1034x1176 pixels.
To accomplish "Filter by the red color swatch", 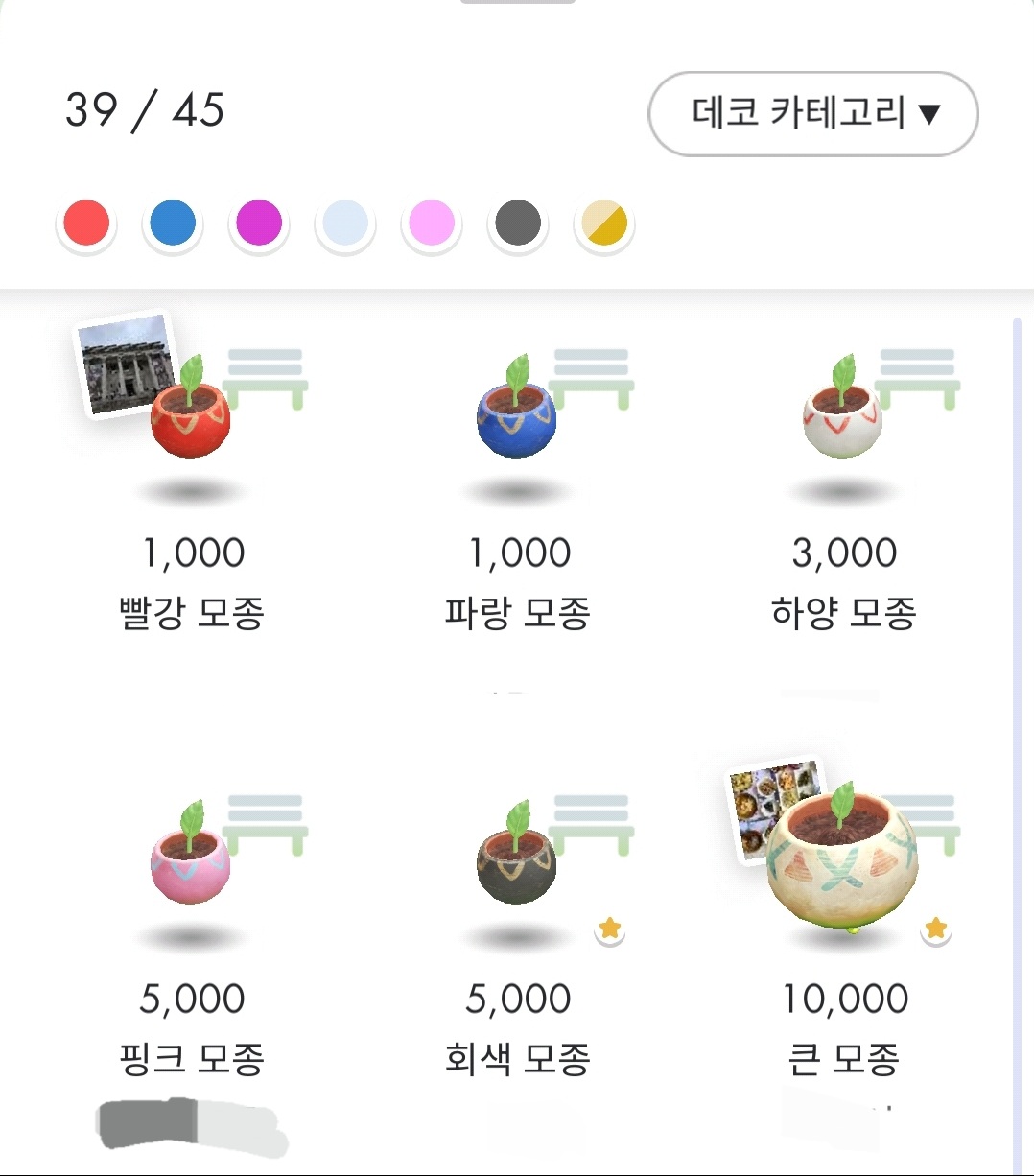I will click(86, 224).
